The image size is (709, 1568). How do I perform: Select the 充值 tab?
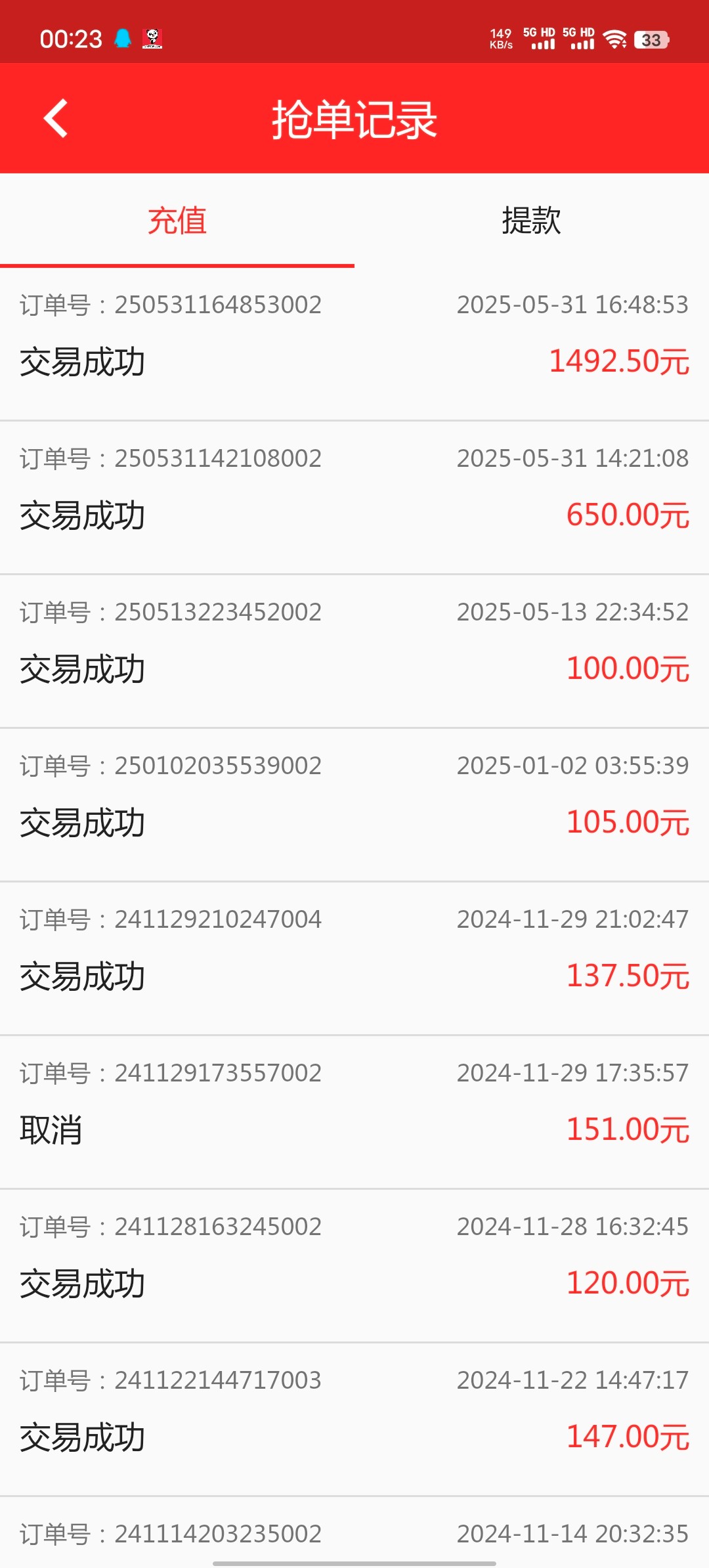coord(177,221)
